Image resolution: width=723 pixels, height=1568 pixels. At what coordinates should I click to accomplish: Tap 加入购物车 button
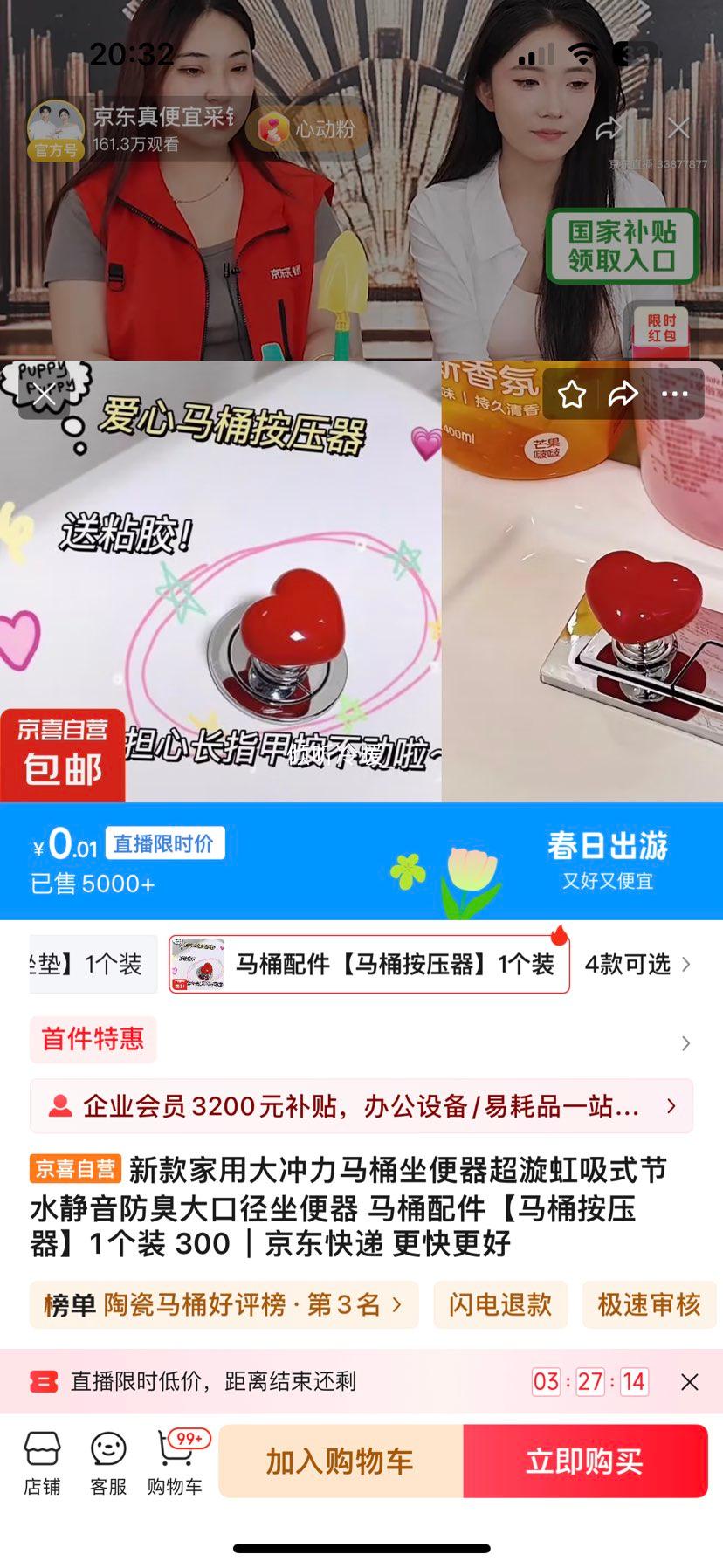tap(340, 1461)
